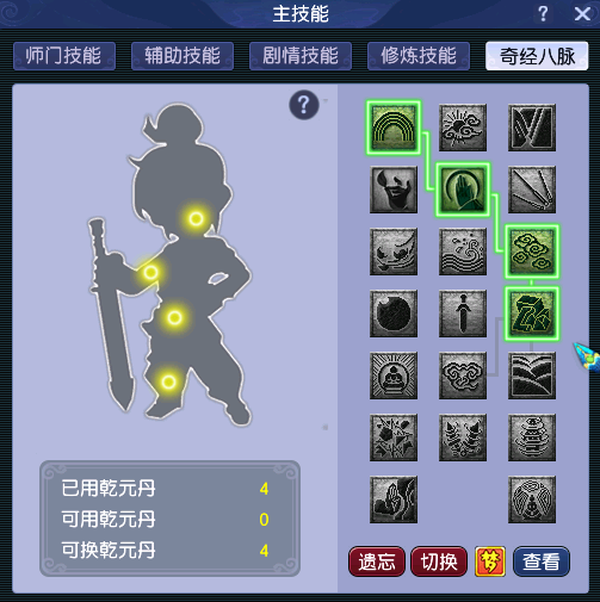The width and height of the screenshot is (600, 602).
Task: Switch to the 师门技能 tab
Action: point(64,56)
